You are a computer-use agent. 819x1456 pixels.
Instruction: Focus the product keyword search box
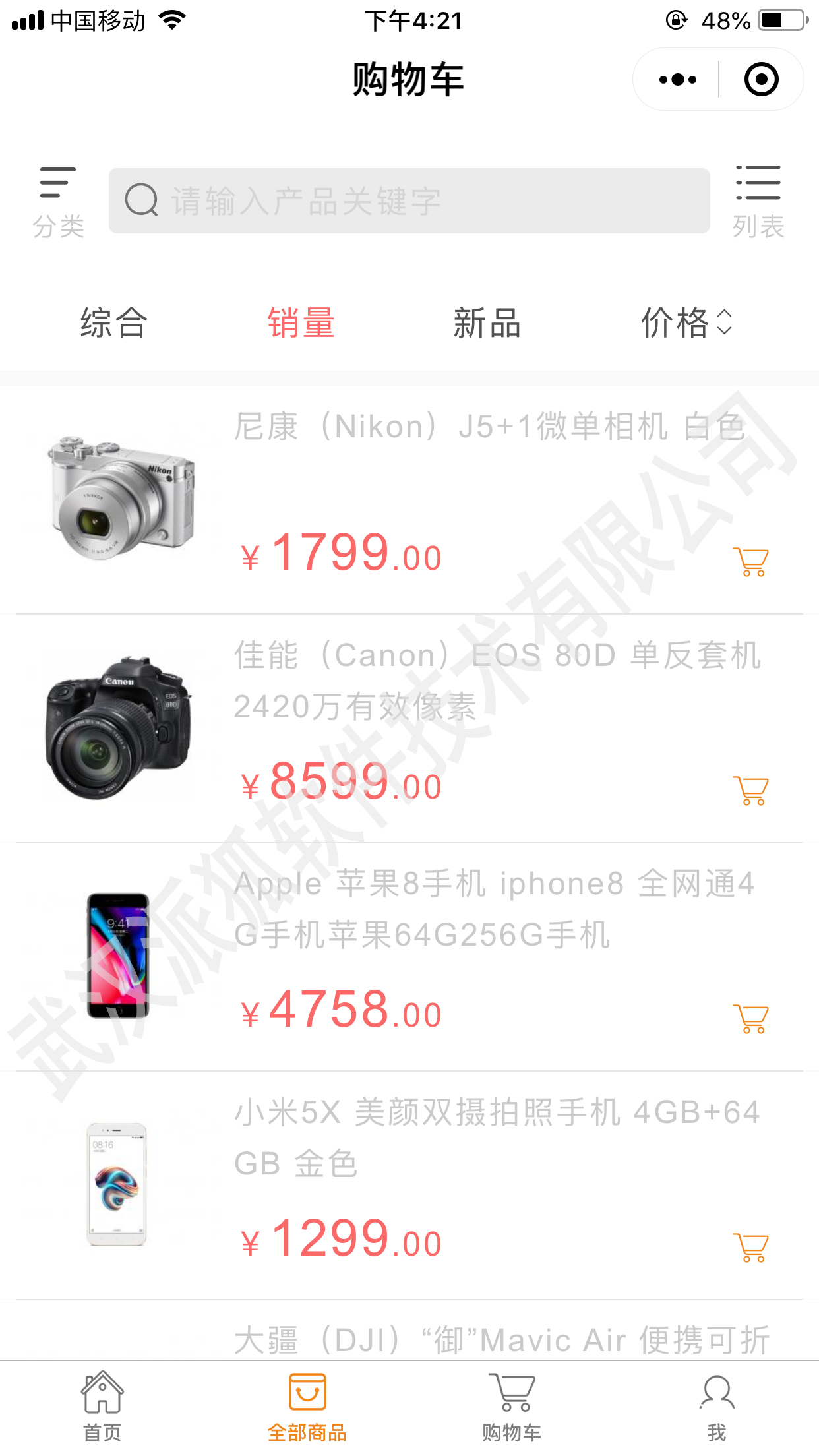[x=409, y=200]
